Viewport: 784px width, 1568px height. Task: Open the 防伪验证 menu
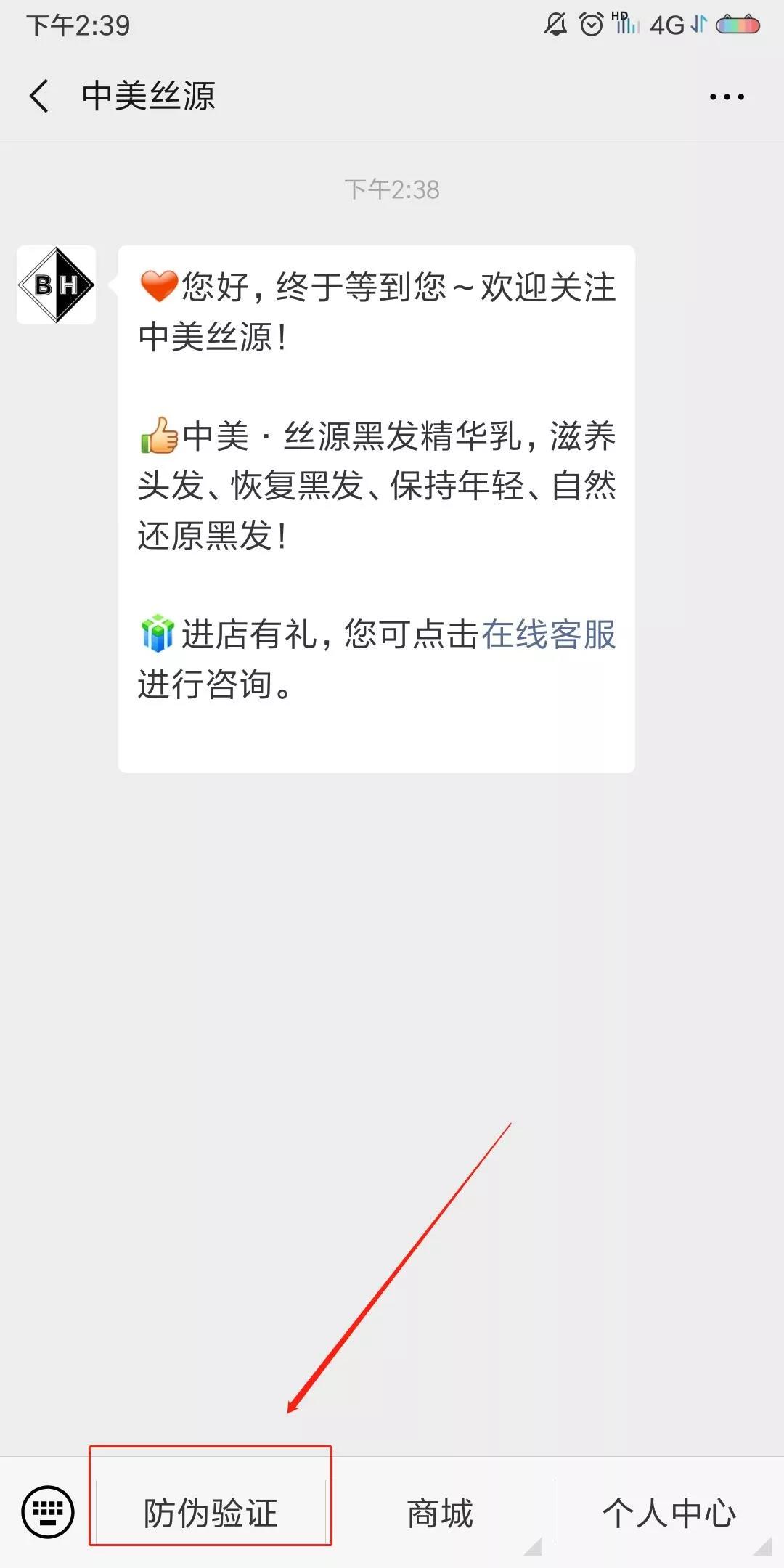click(211, 1514)
